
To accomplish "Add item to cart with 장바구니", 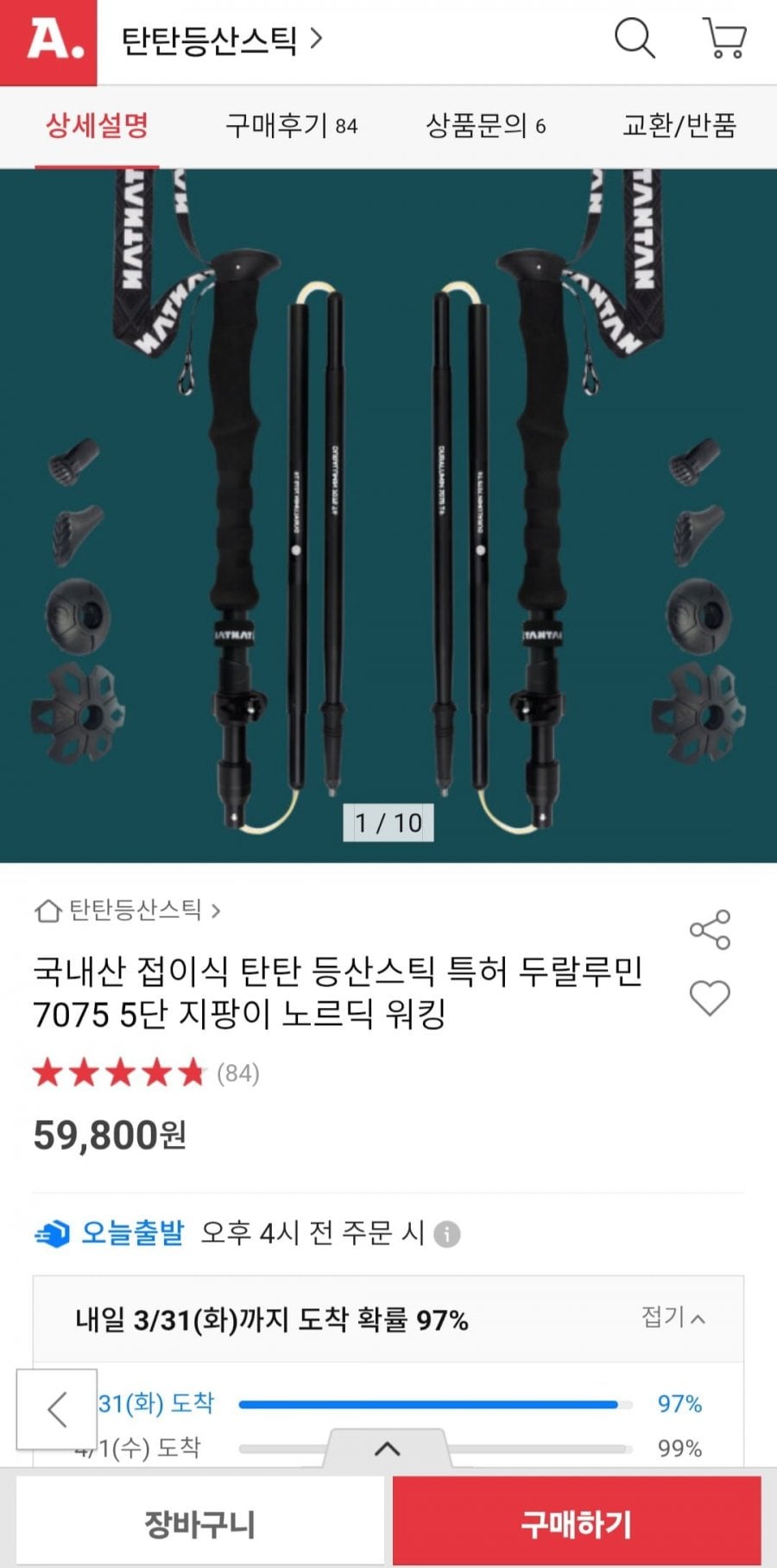I will click(199, 1523).
